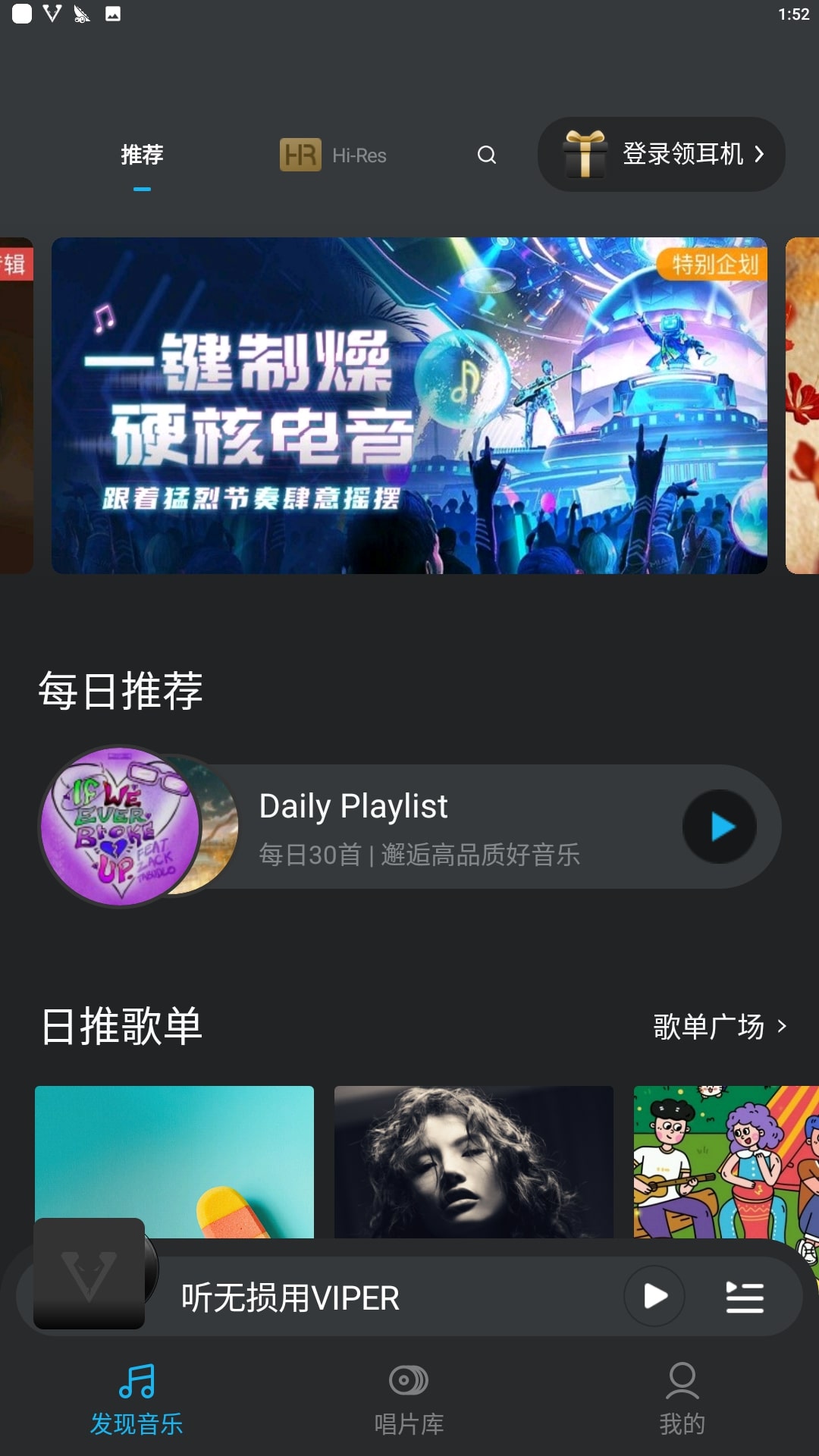Switch to the Hi-Res tab
The image size is (819, 1456).
(334, 155)
